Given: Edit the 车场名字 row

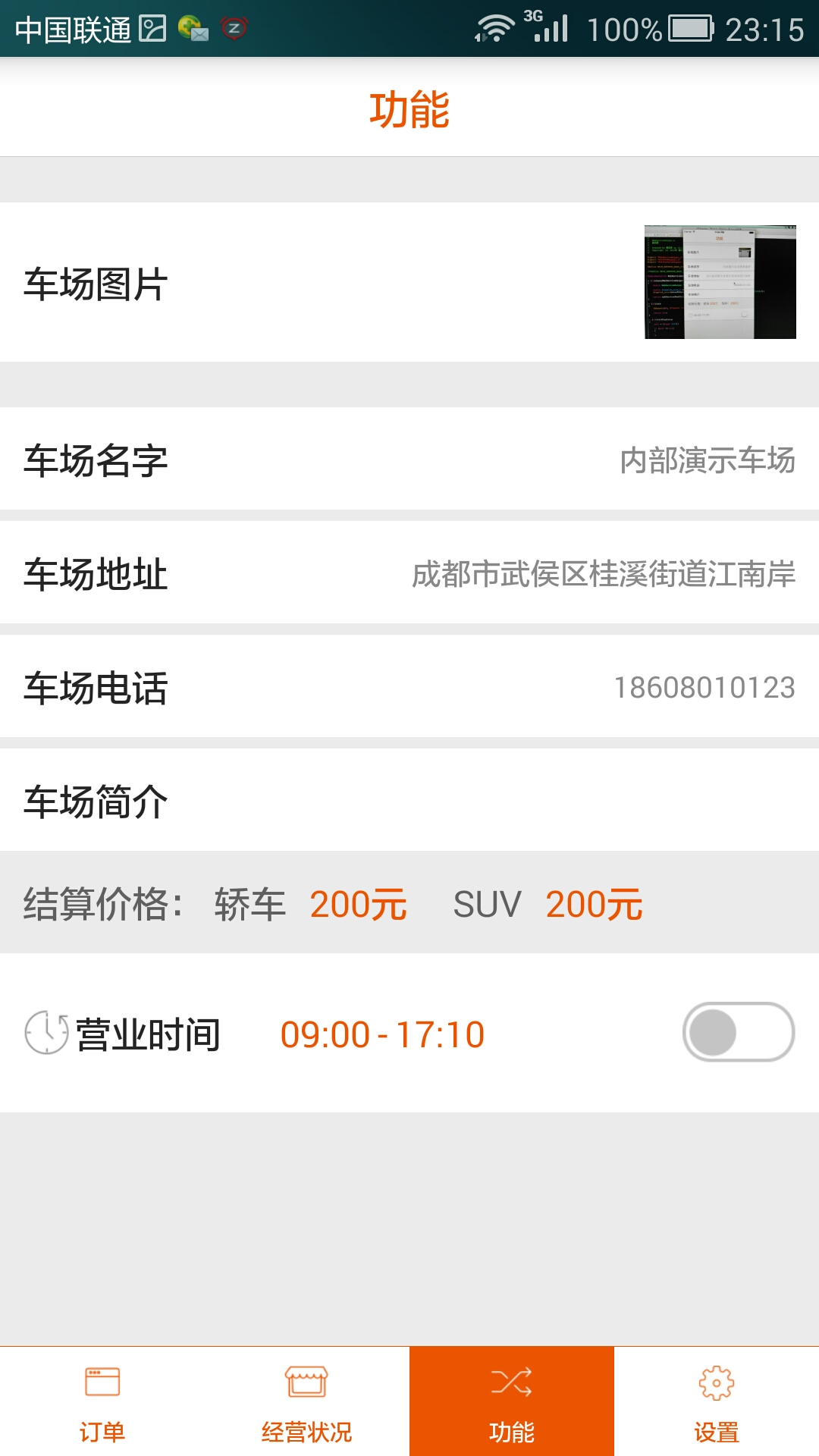Looking at the screenshot, I should [x=409, y=460].
